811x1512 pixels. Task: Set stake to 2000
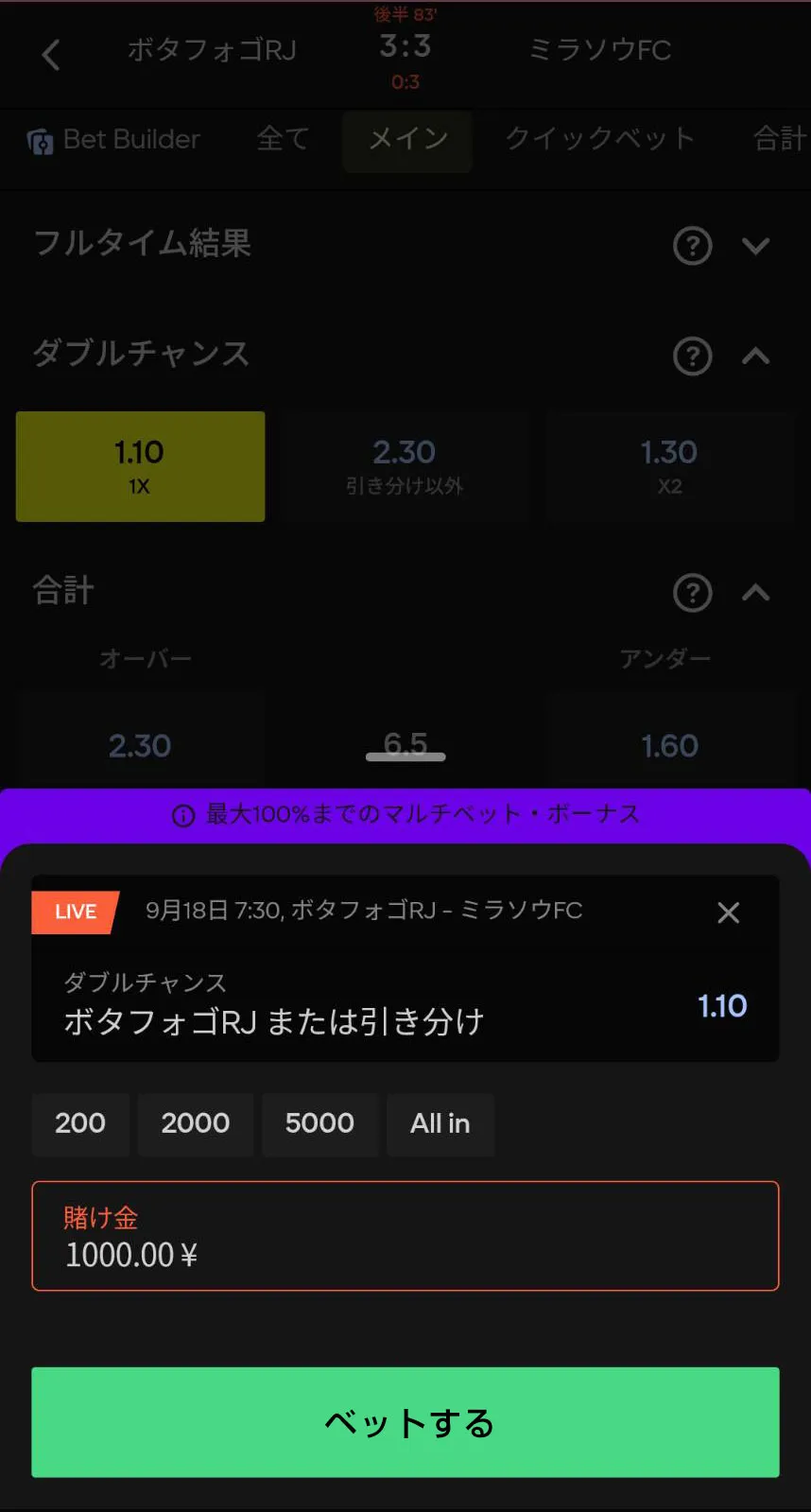click(195, 1123)
